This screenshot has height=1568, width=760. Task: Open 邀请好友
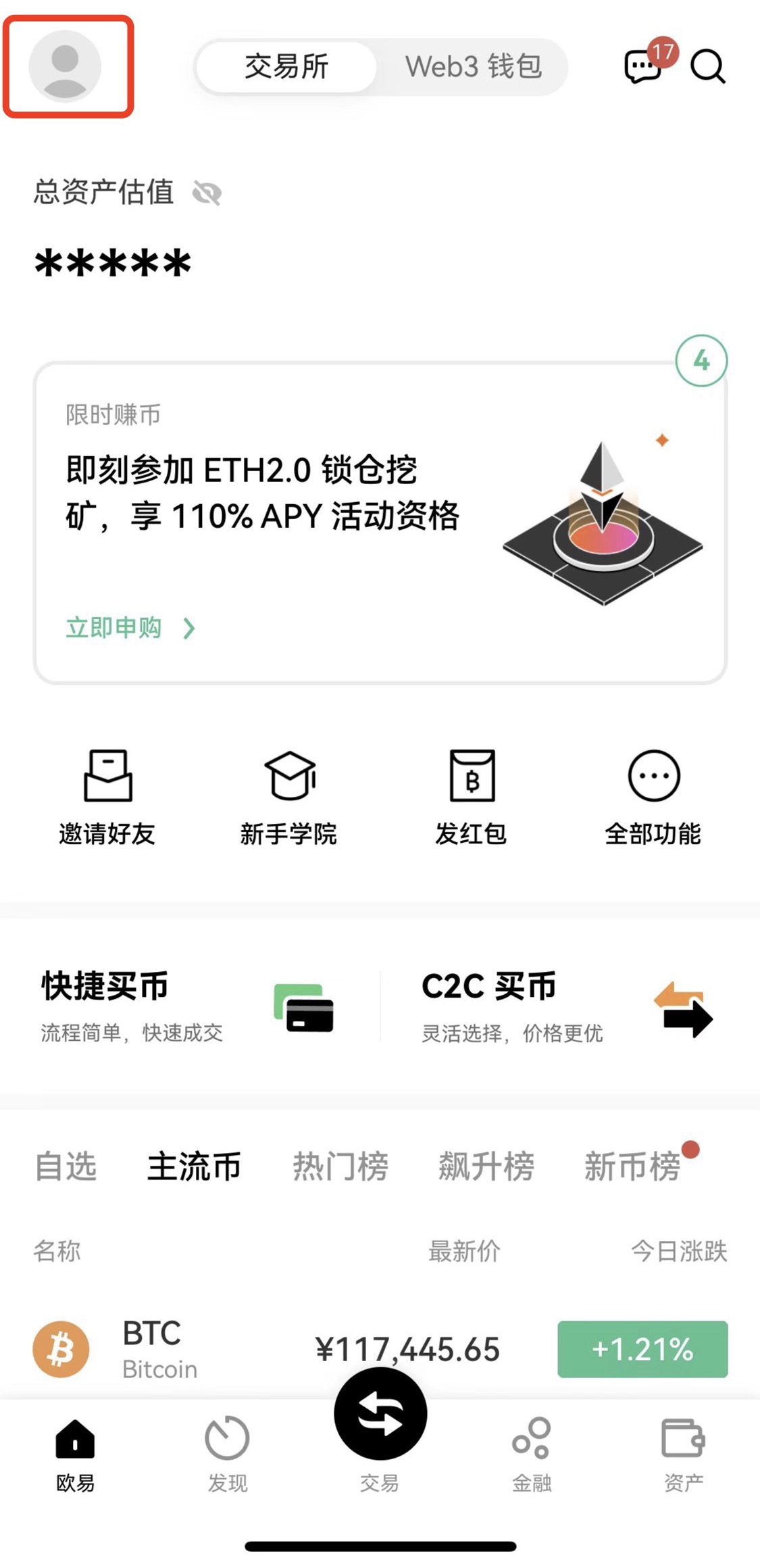[107, 798]
